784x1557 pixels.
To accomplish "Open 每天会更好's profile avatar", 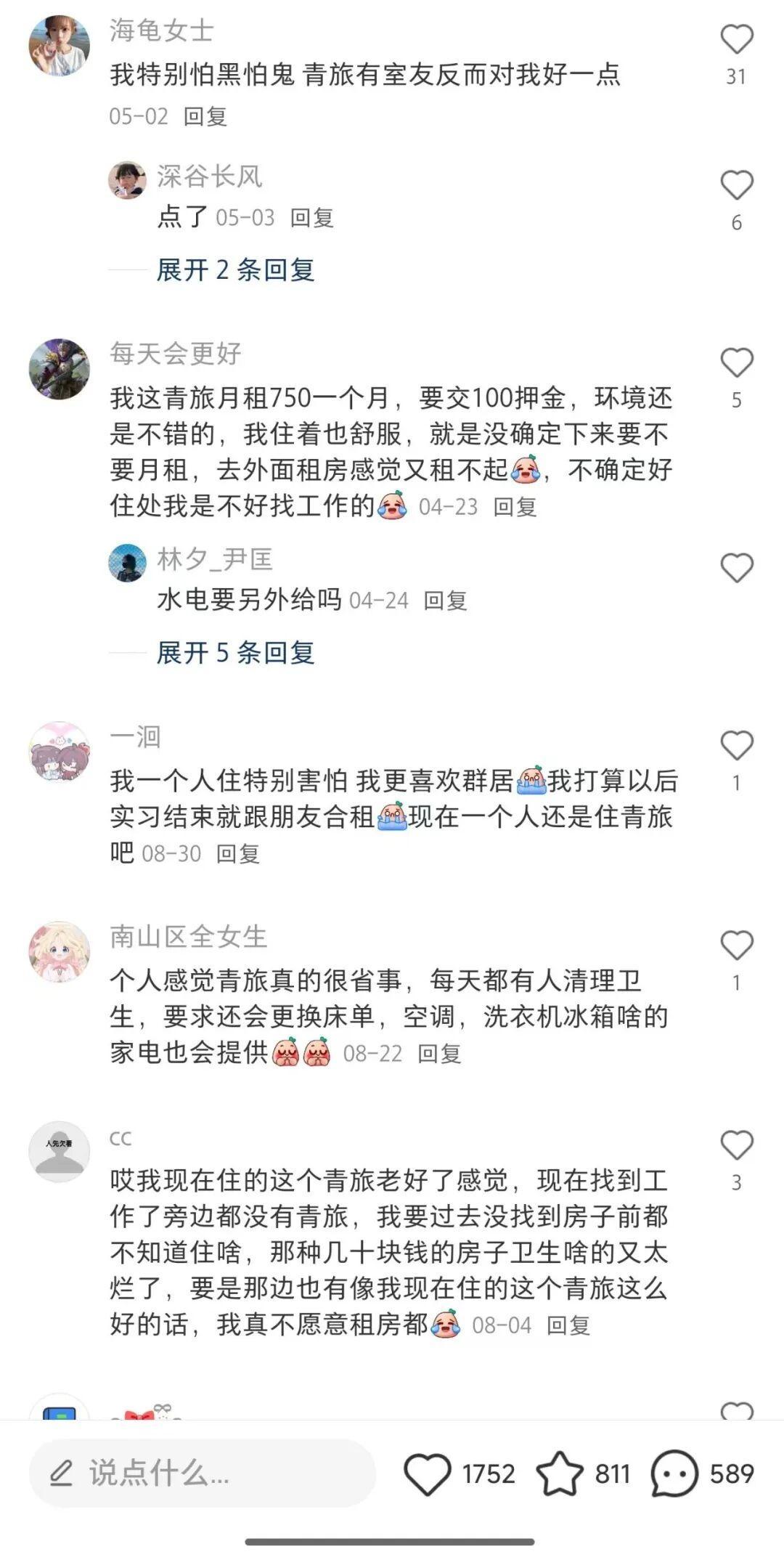I will (x=59, y=368).
